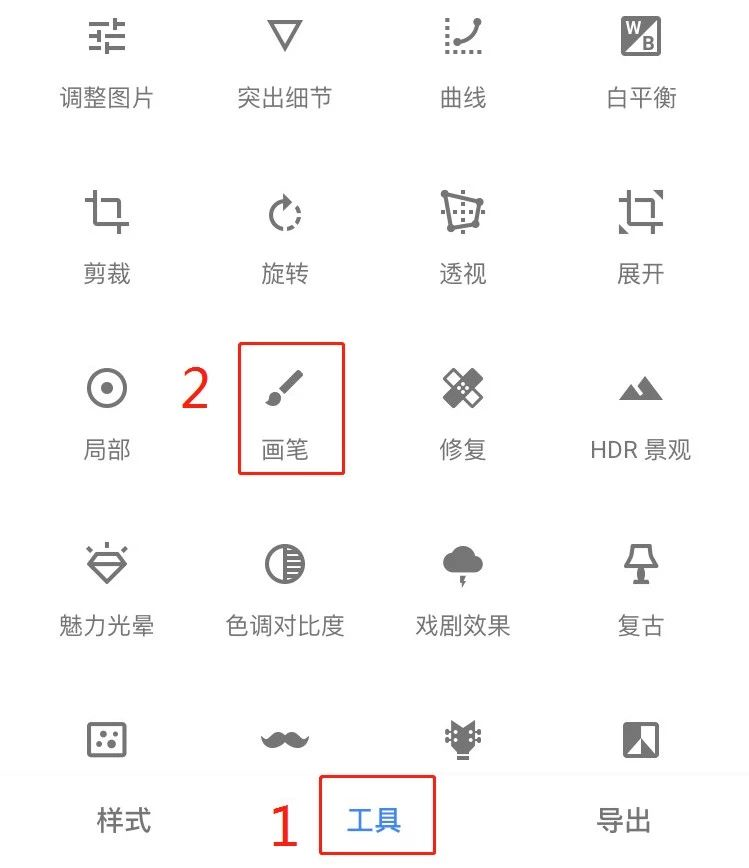Open the 导出 export tab

click(624, 821)
